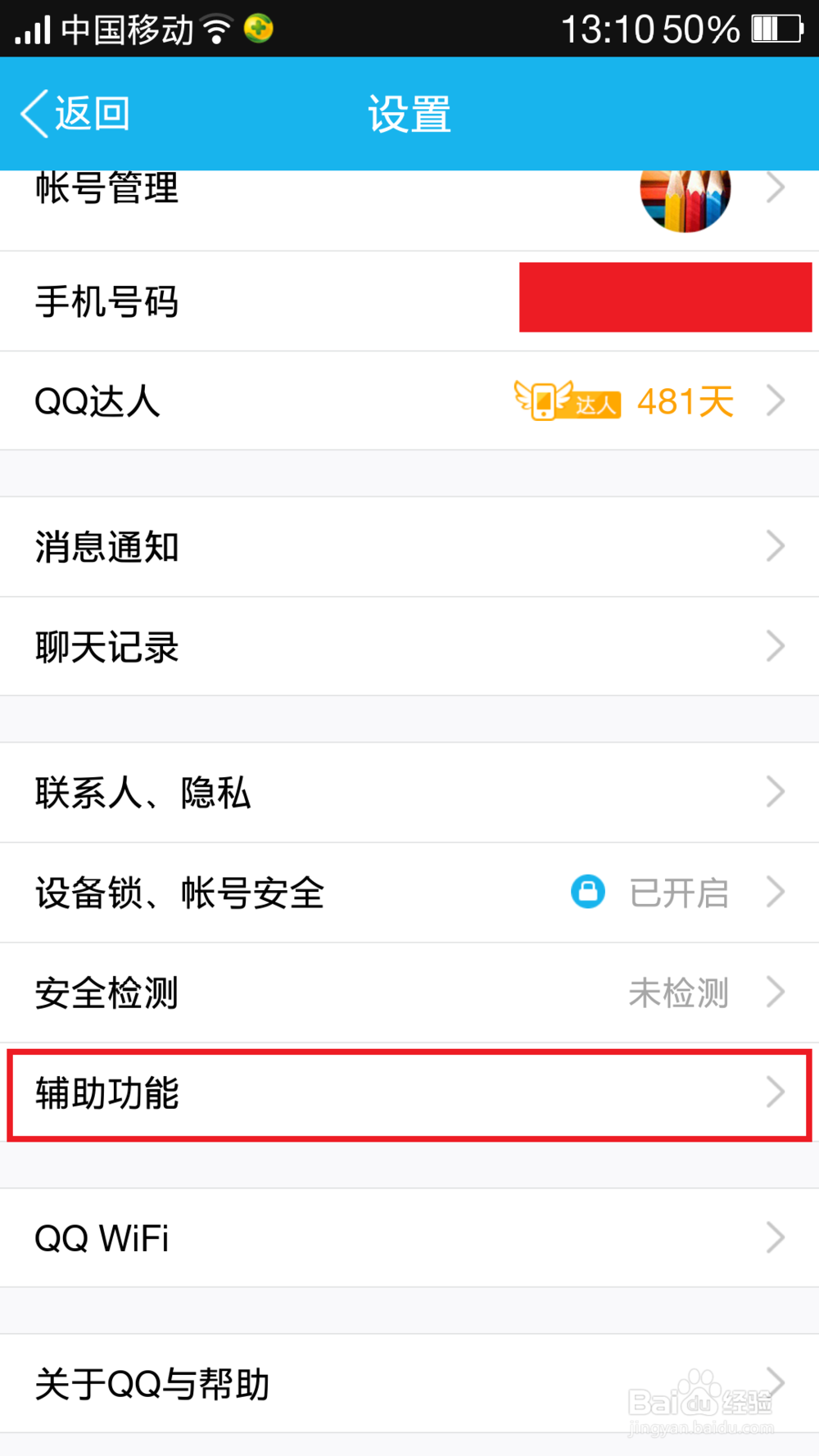
Task: Tap the 481天 QQ达人 progress counter
Action: [x=686, y=400]
